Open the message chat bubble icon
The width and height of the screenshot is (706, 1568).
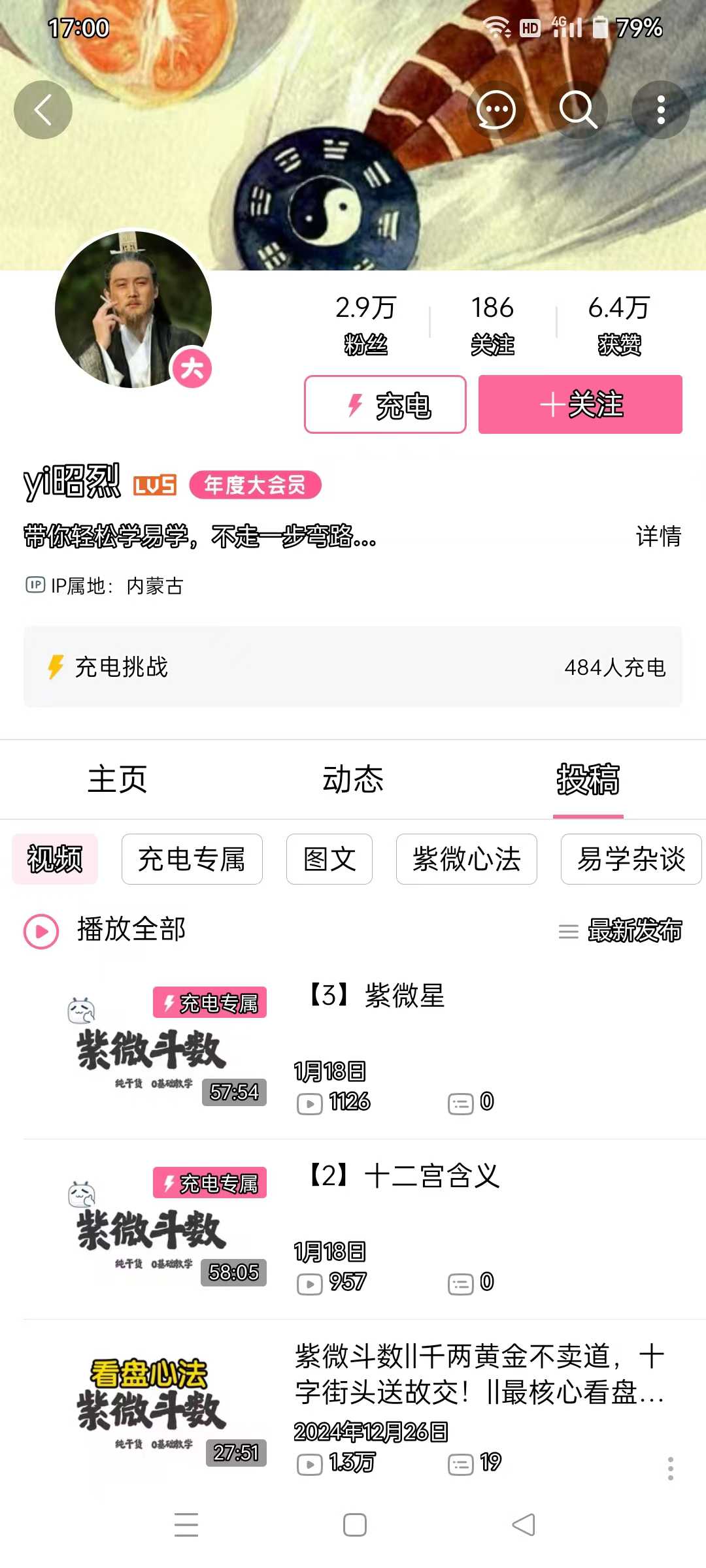click(x=496, y=110)
